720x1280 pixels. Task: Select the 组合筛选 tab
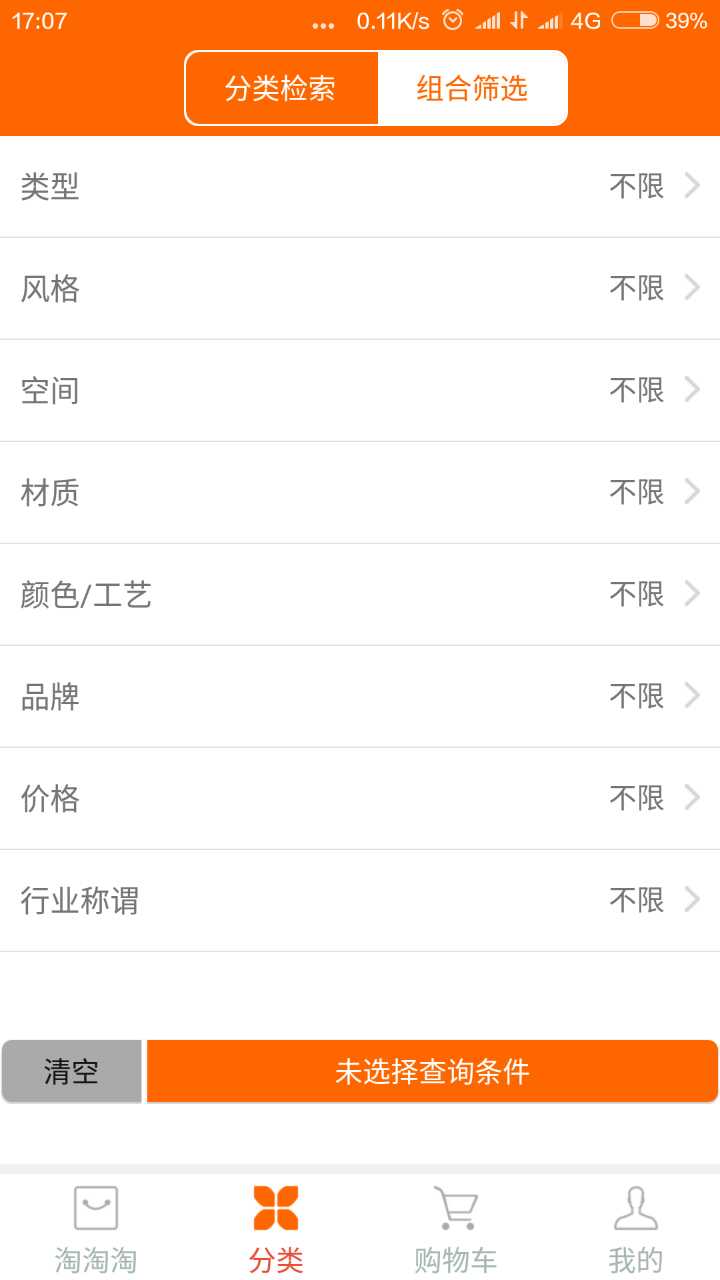(472, 88)
